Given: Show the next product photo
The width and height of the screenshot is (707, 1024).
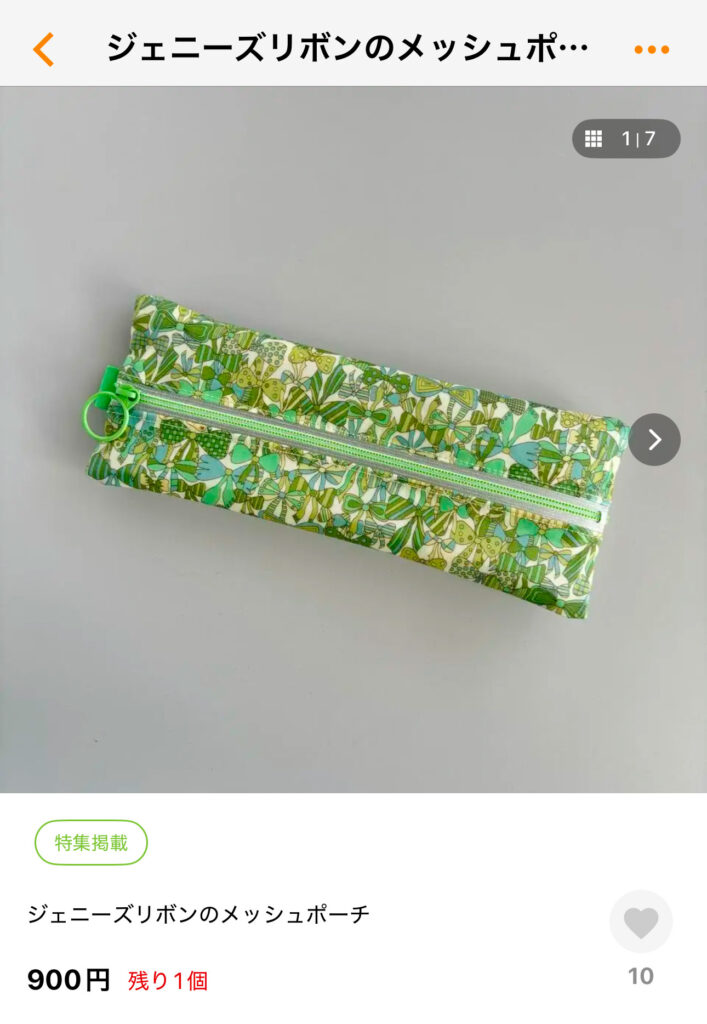Looking at the screenshot, I should 655,439.
